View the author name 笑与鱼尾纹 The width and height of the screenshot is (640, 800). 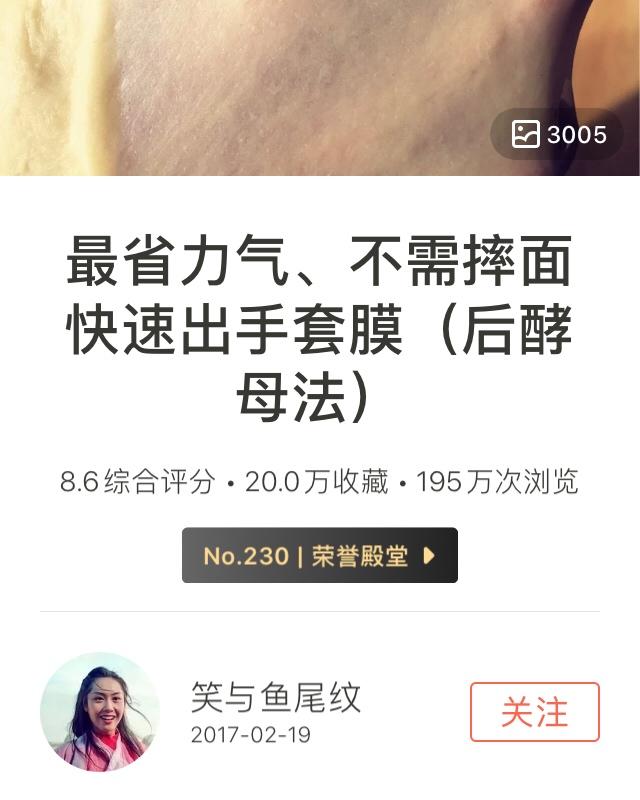[275, 697]
